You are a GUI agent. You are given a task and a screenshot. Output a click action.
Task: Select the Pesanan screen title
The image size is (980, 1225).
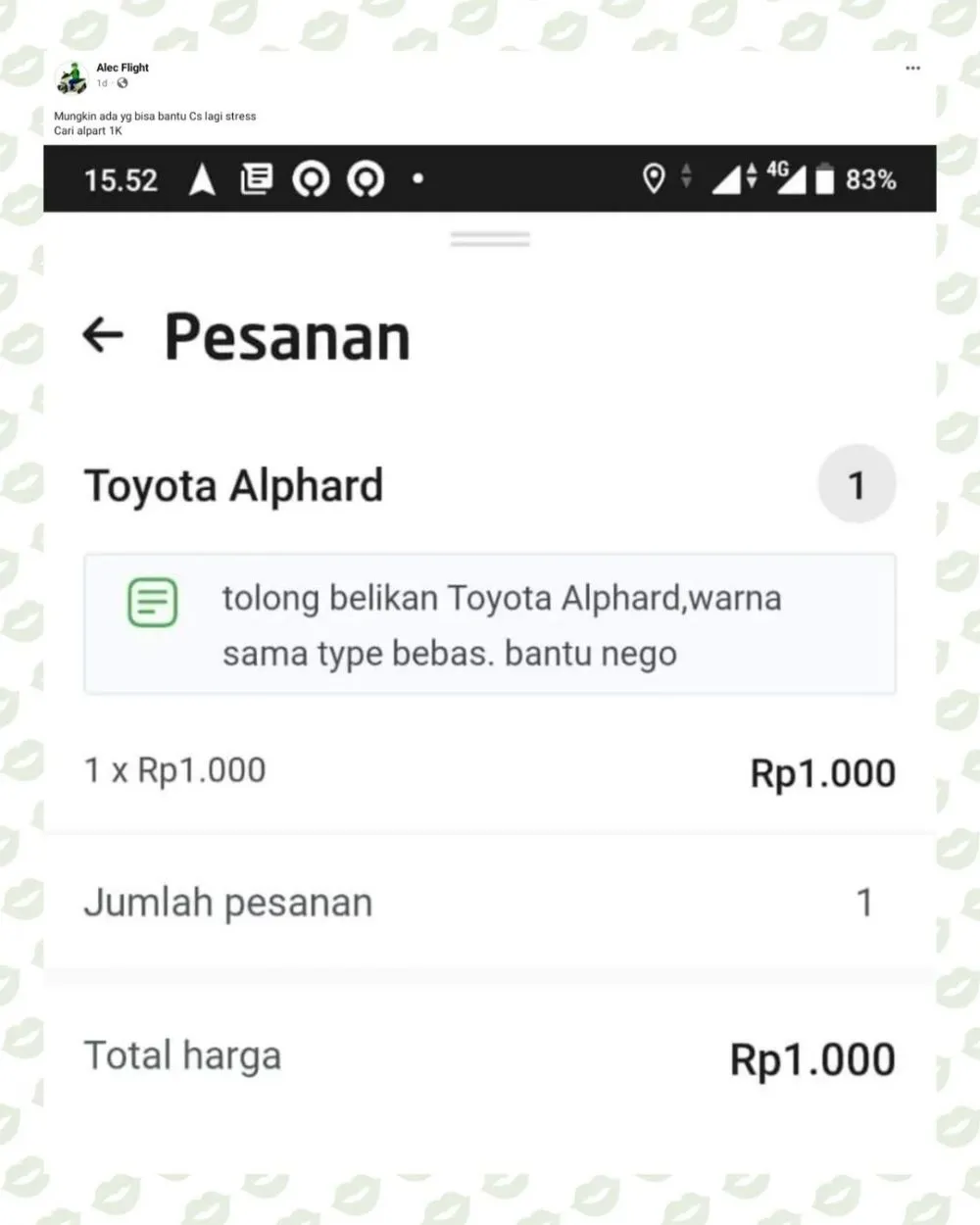(287, 335)
